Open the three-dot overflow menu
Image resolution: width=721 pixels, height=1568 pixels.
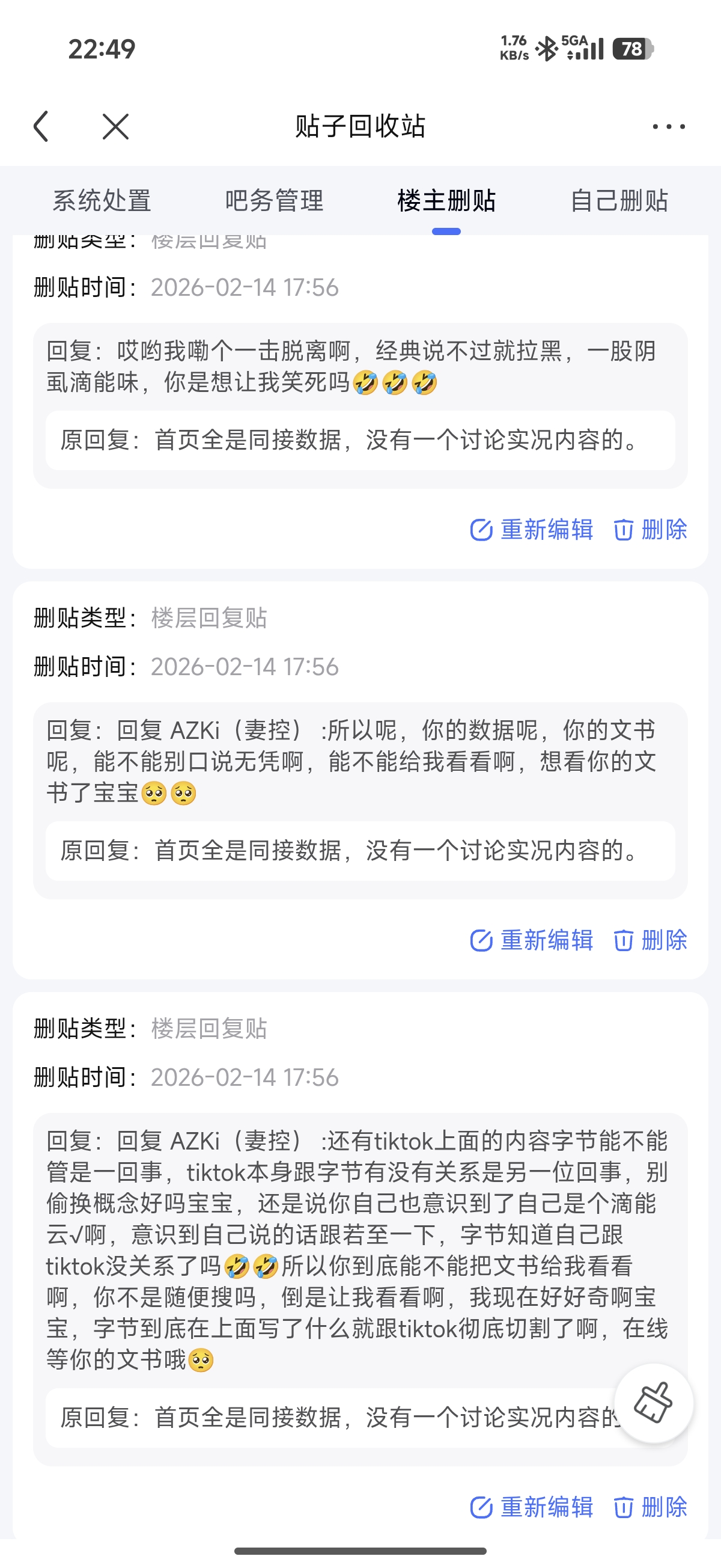(668, 127)
